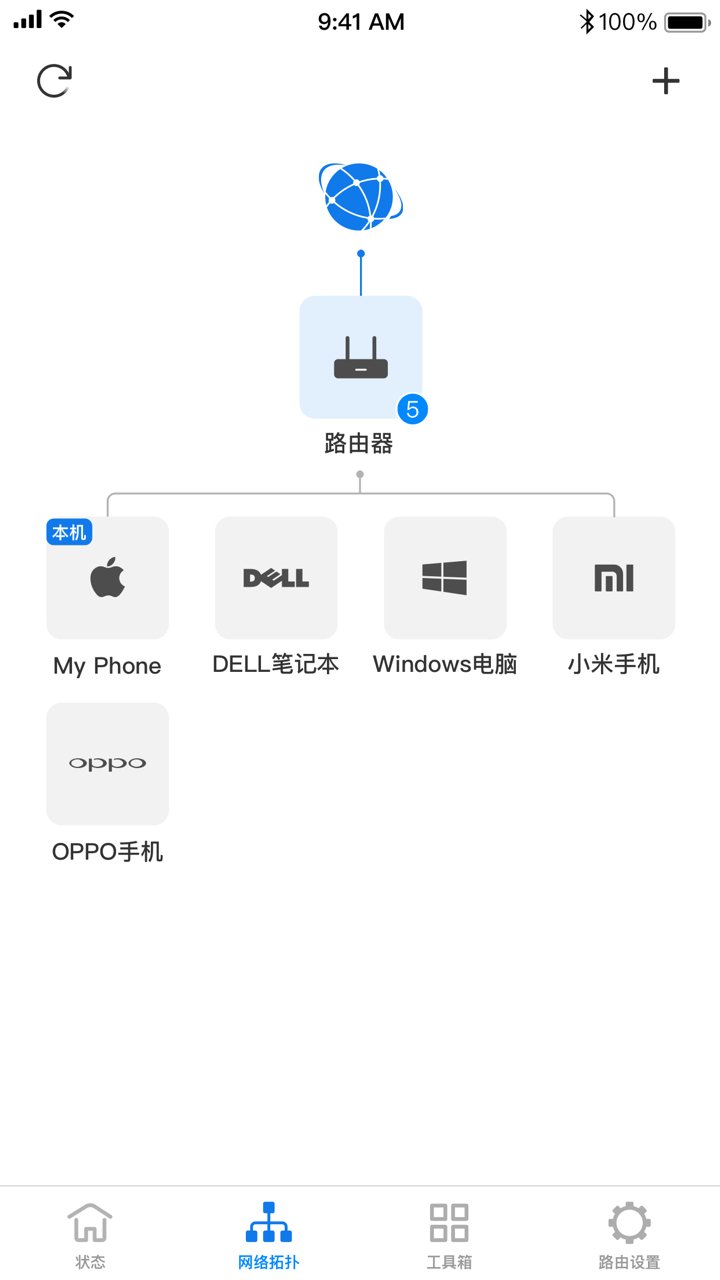Open the 路由设置 router settings gear icon
Viewport: 720px width, 1280px height.
[629, 1222]
